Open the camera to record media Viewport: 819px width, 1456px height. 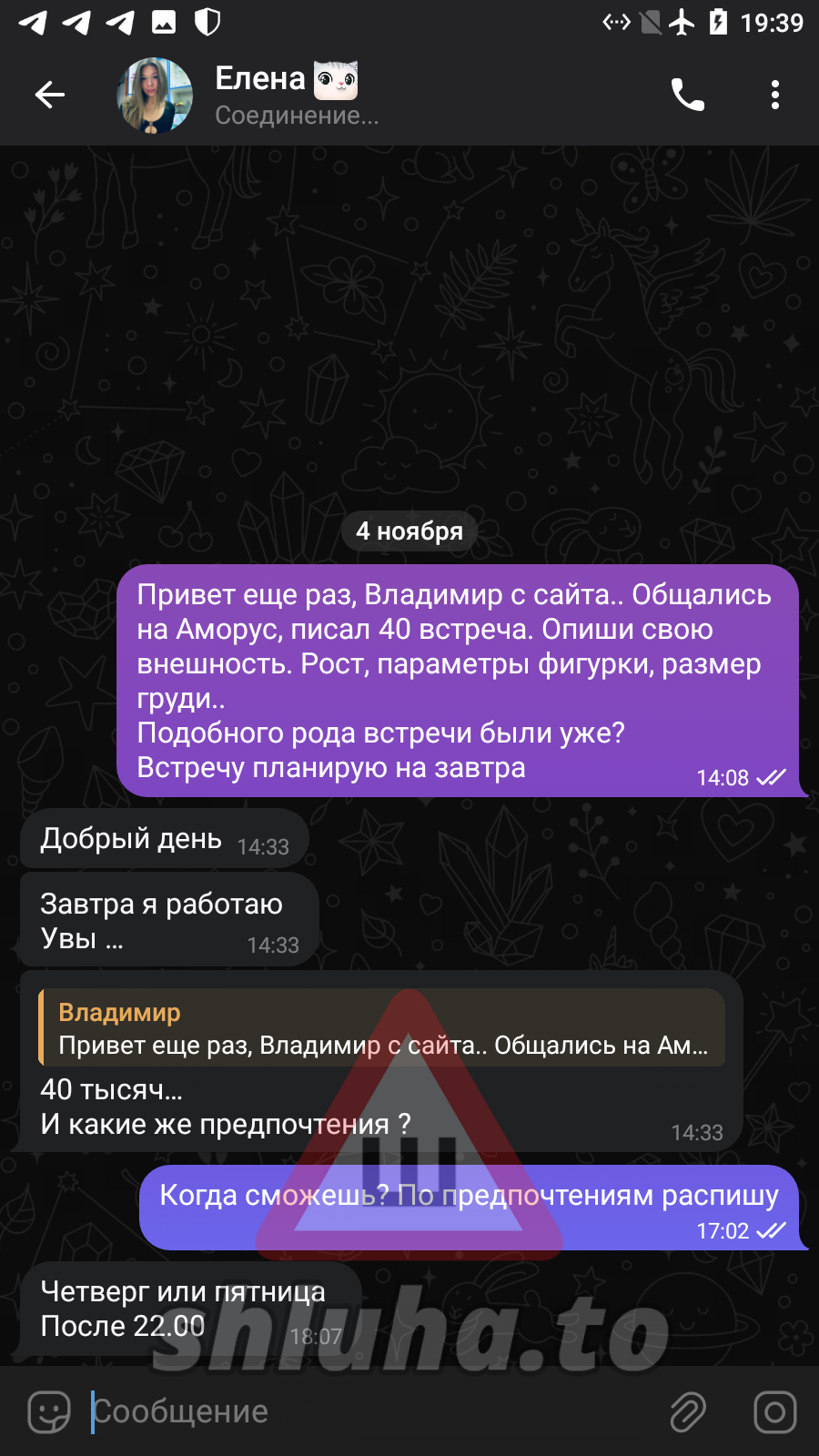(x=774, y=1412)
